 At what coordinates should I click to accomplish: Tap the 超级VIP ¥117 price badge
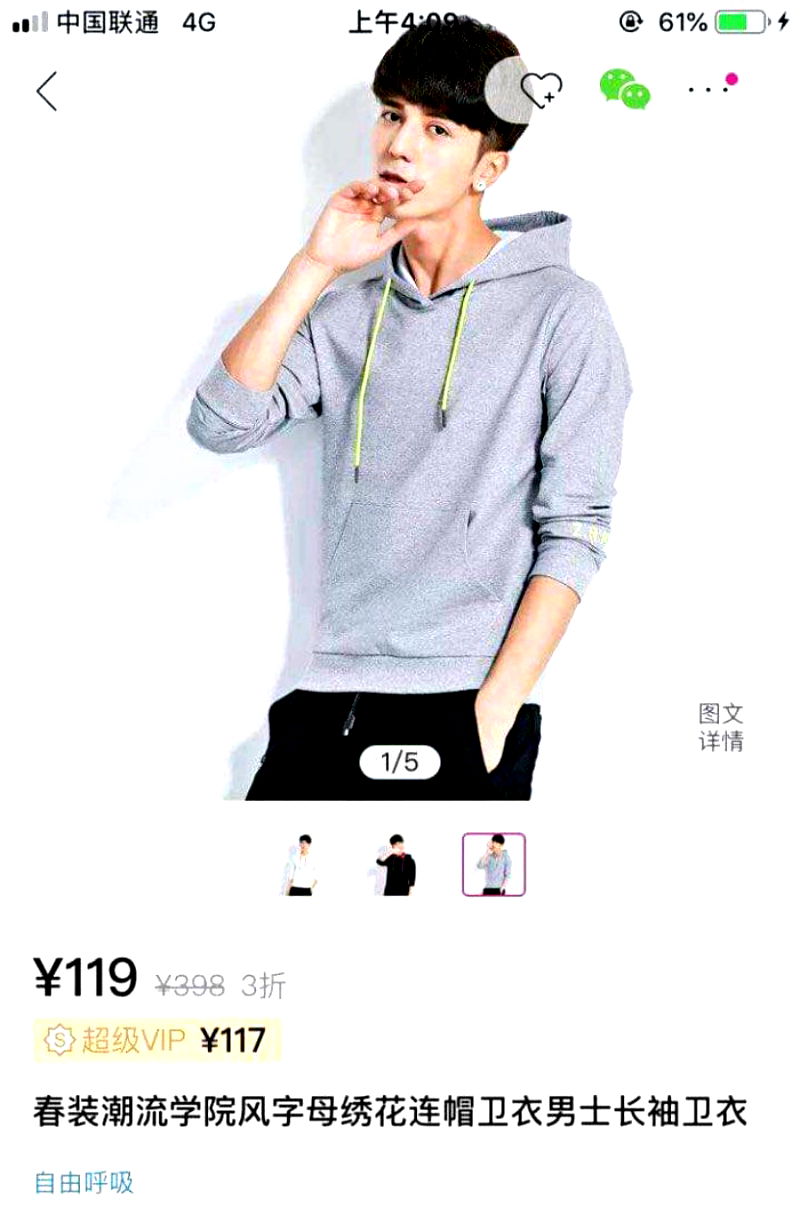coord(157,1041)
